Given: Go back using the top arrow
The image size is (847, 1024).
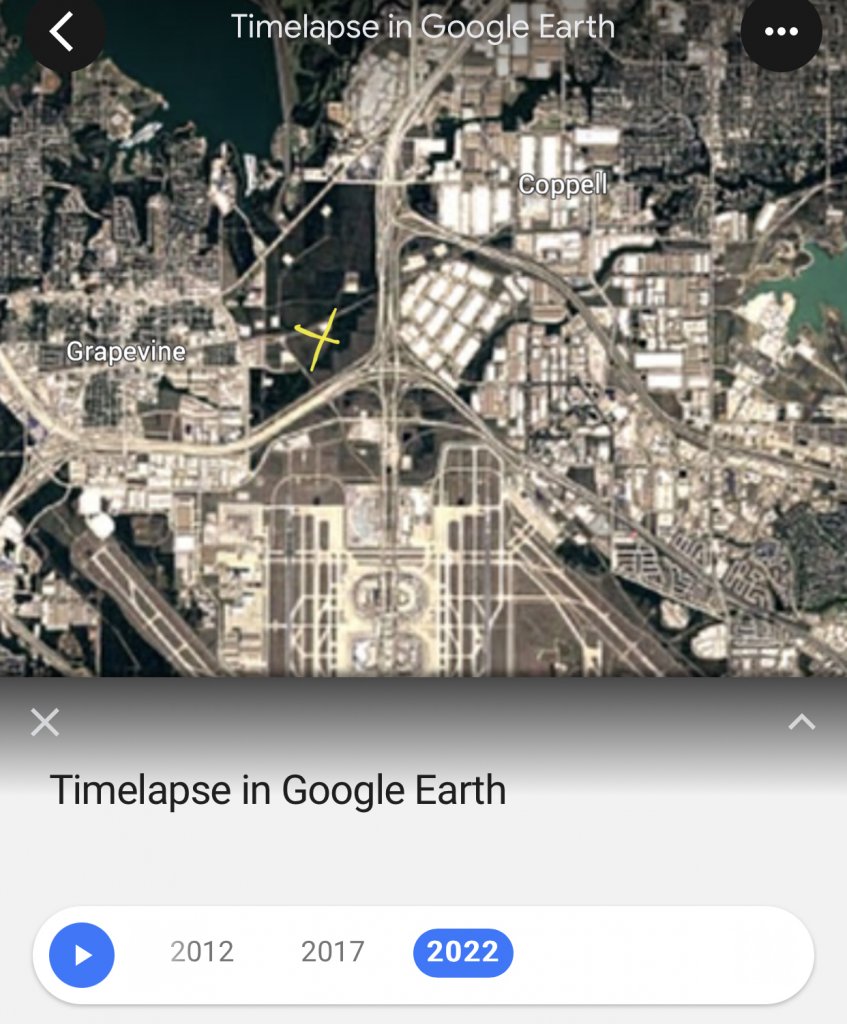Looking at the screenshot, I should 64,31.
